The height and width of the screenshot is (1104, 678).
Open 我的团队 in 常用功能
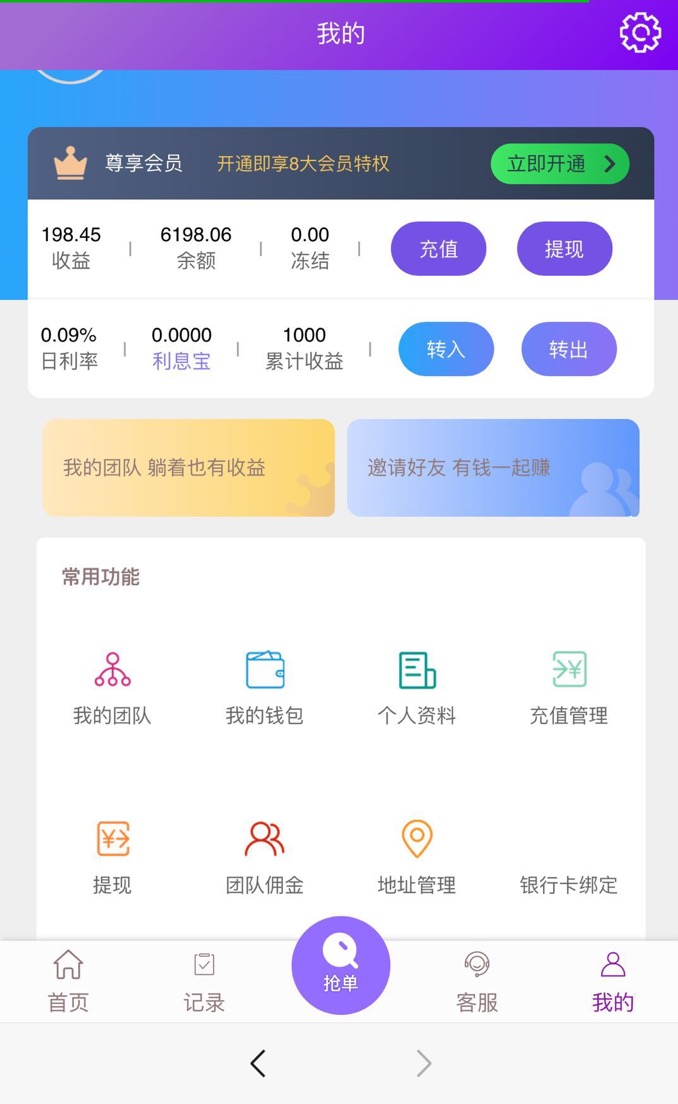click(x=112, y=687)
